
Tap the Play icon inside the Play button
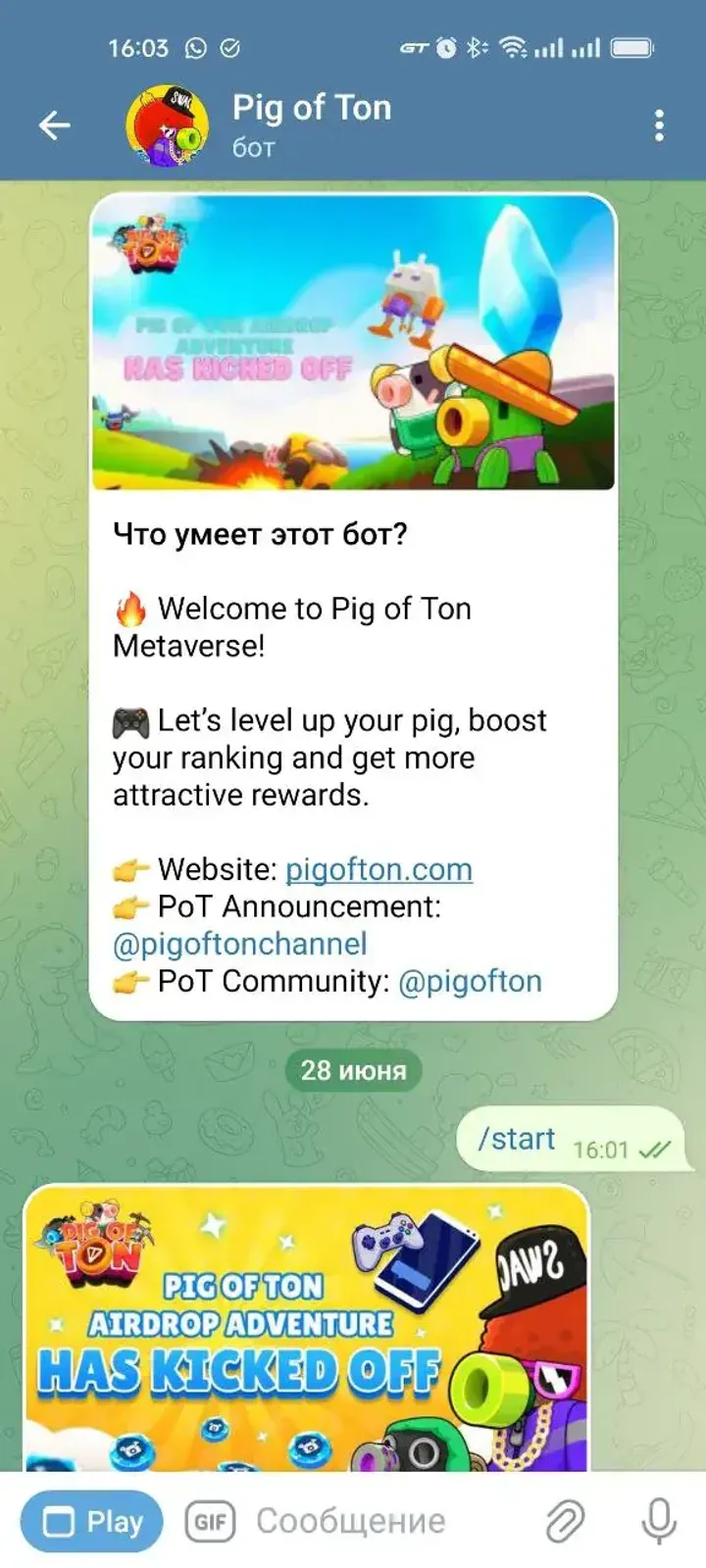click(x=61, y=1520)
